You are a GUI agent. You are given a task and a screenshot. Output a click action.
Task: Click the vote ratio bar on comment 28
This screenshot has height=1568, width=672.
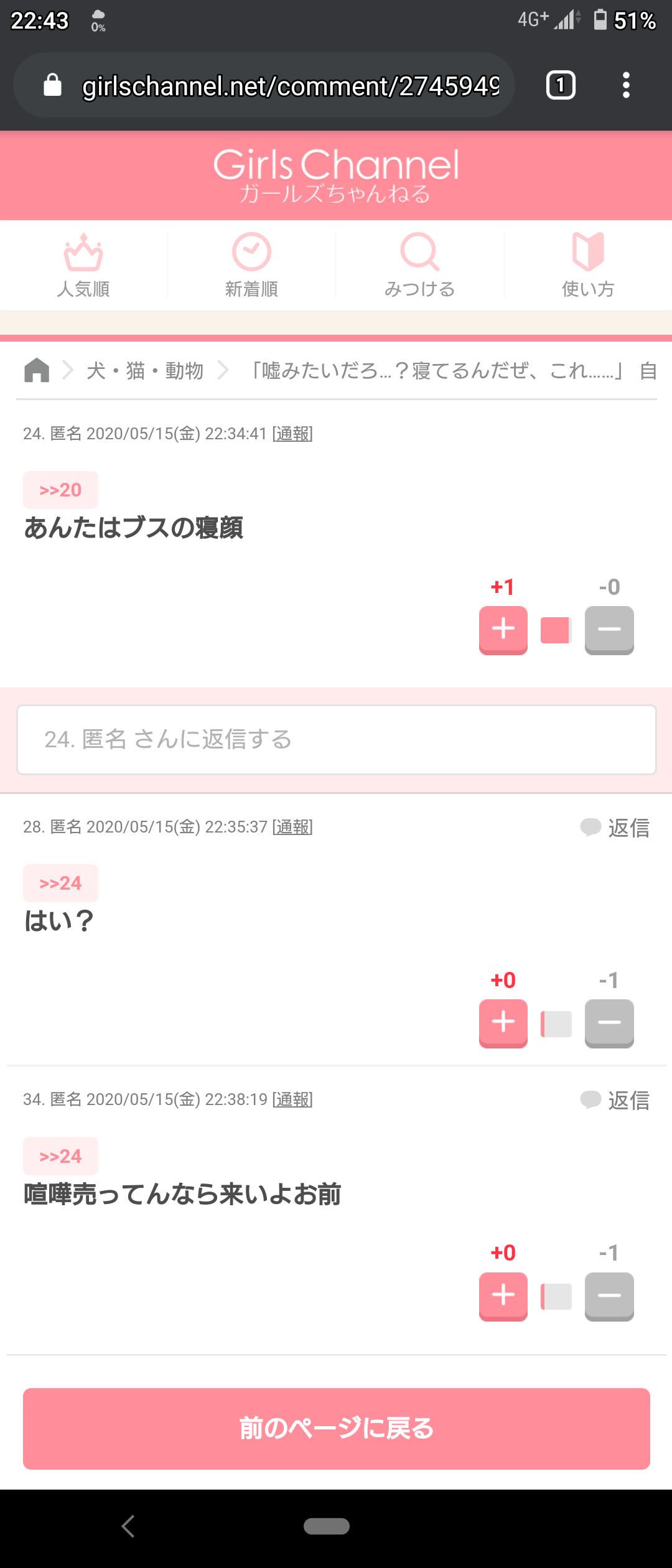[x=556, y=1023]
